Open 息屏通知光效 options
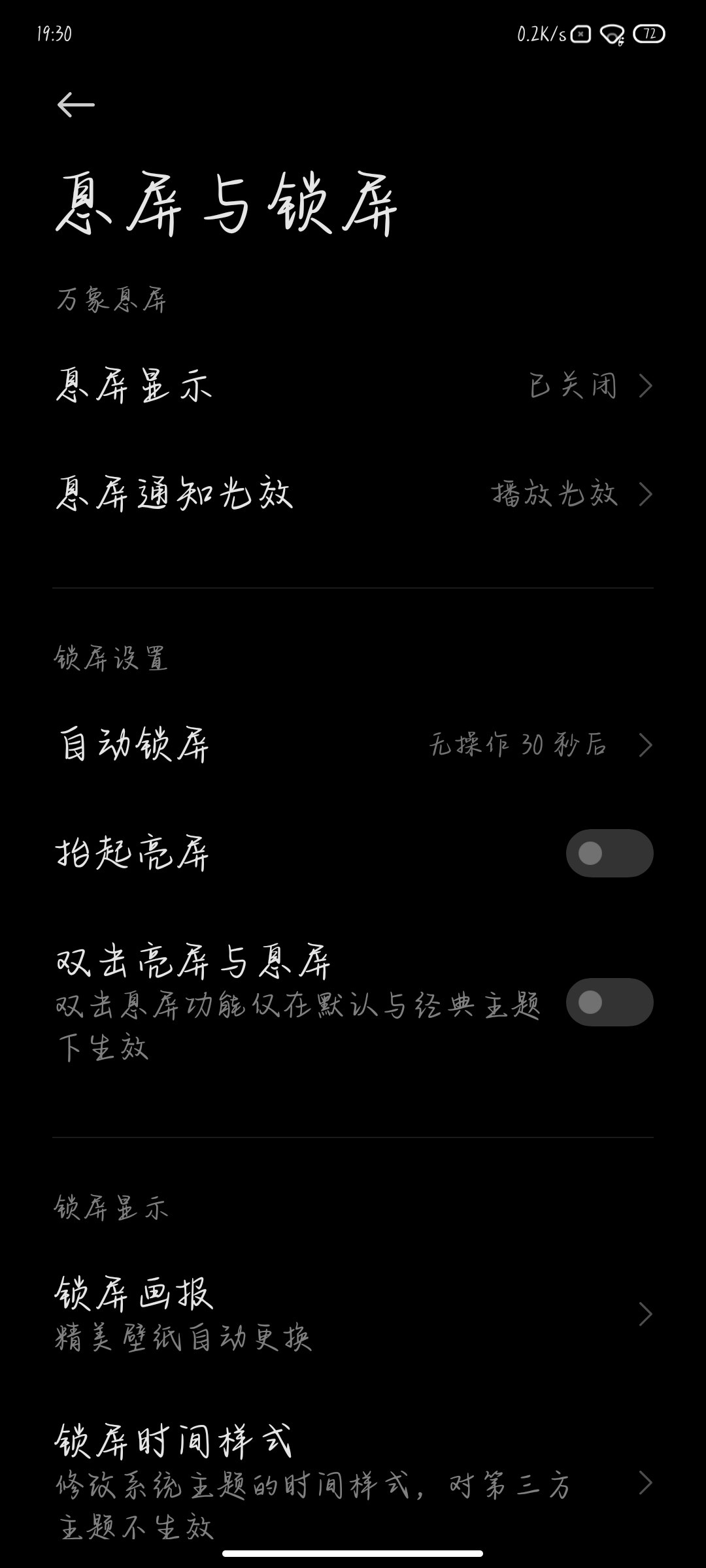Image resolution: width=706 pixels, height=1568 pixels. 353,494
